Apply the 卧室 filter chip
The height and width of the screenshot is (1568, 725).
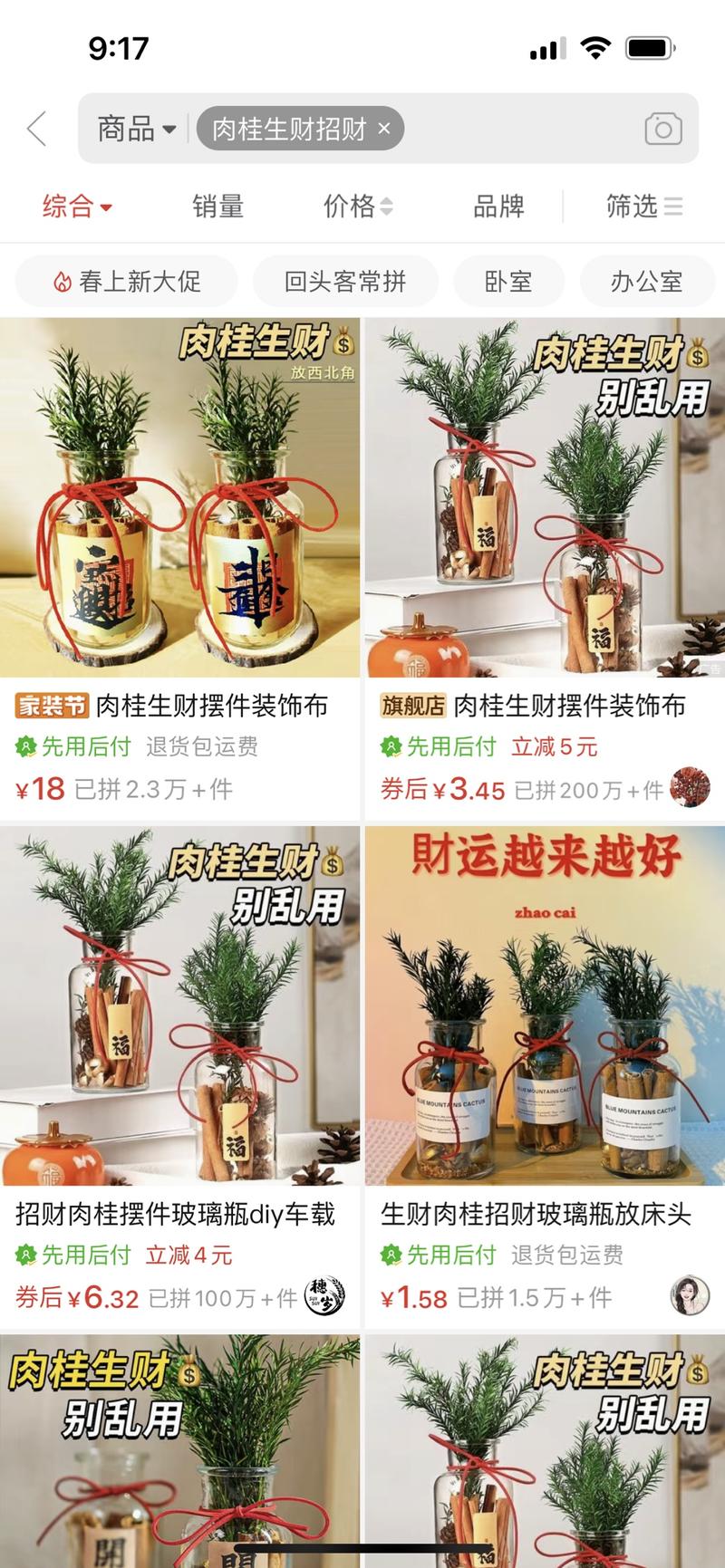click(508, 282)
